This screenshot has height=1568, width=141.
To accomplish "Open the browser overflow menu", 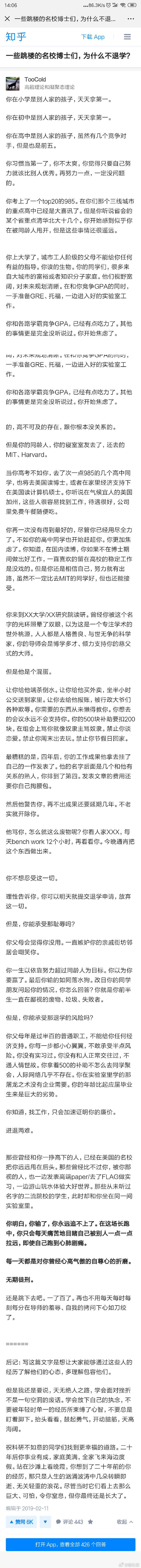I will coord(131,19).
